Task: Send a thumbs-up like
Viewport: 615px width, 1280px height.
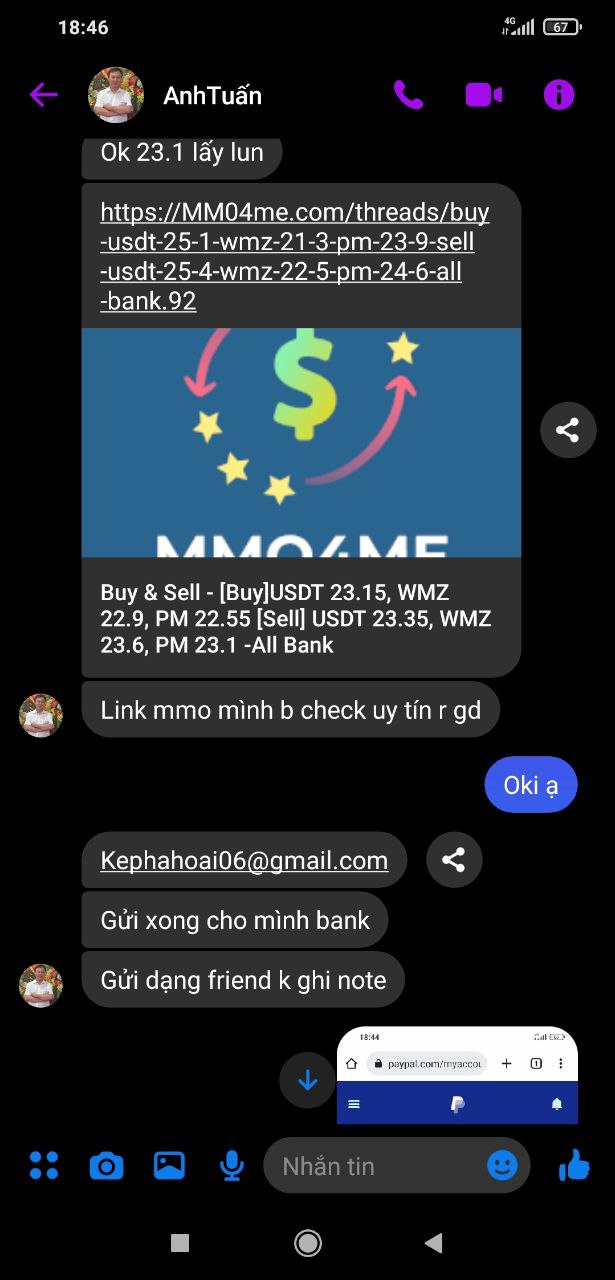Action: 574,1165
